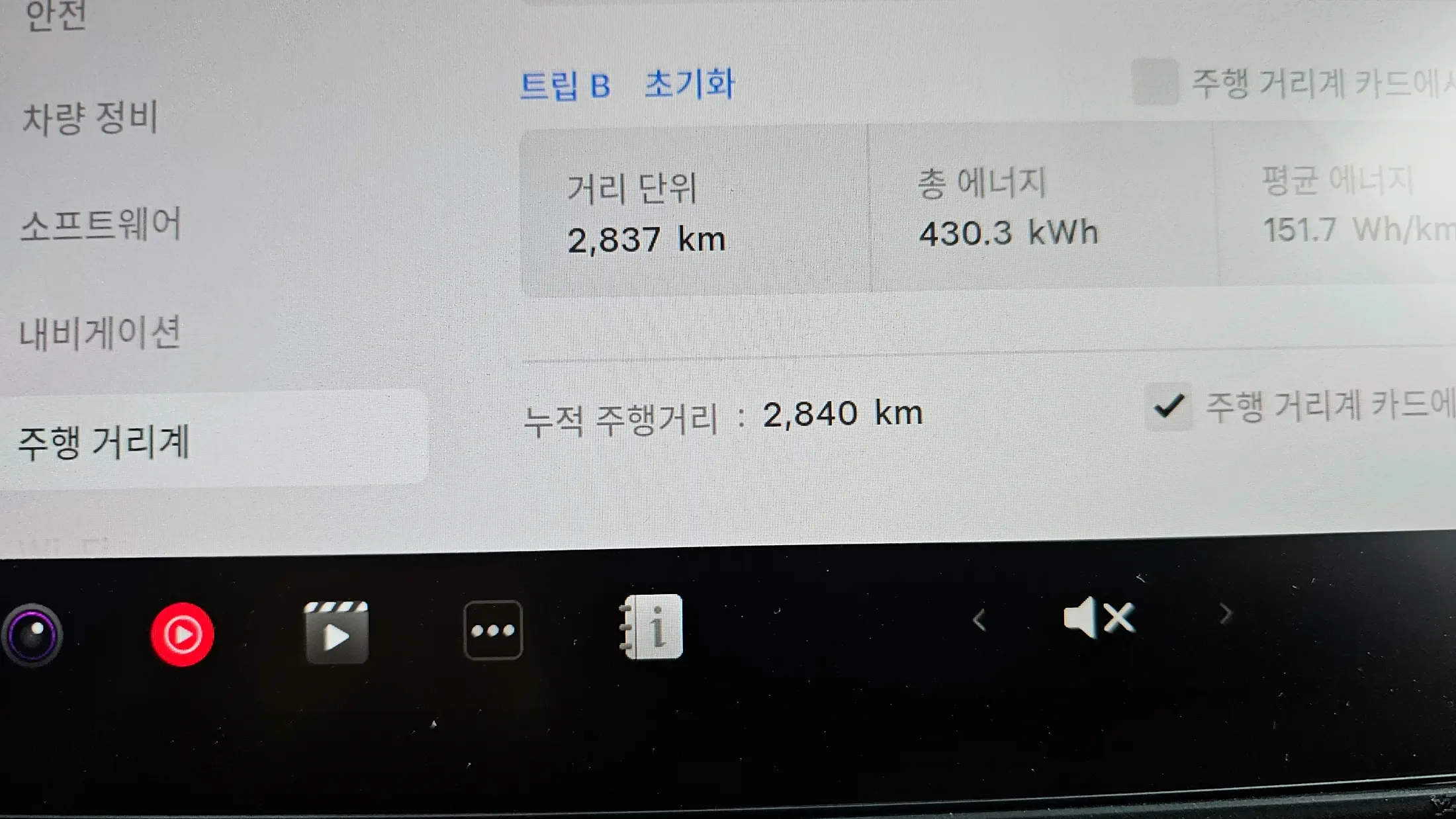The width and height of the screenshot is (1456, 819).
Task: Lower volume with the left arrow
Action: tap(979, 621)
